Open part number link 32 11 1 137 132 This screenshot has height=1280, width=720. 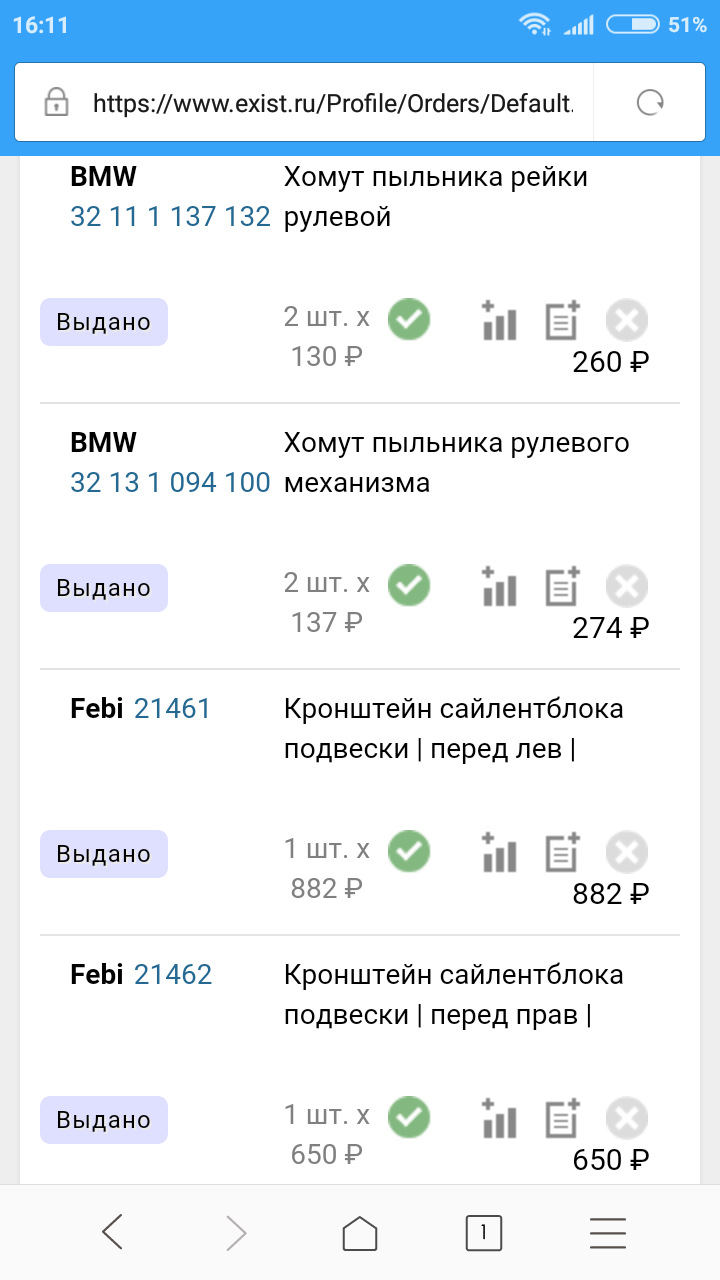[168, 216]
